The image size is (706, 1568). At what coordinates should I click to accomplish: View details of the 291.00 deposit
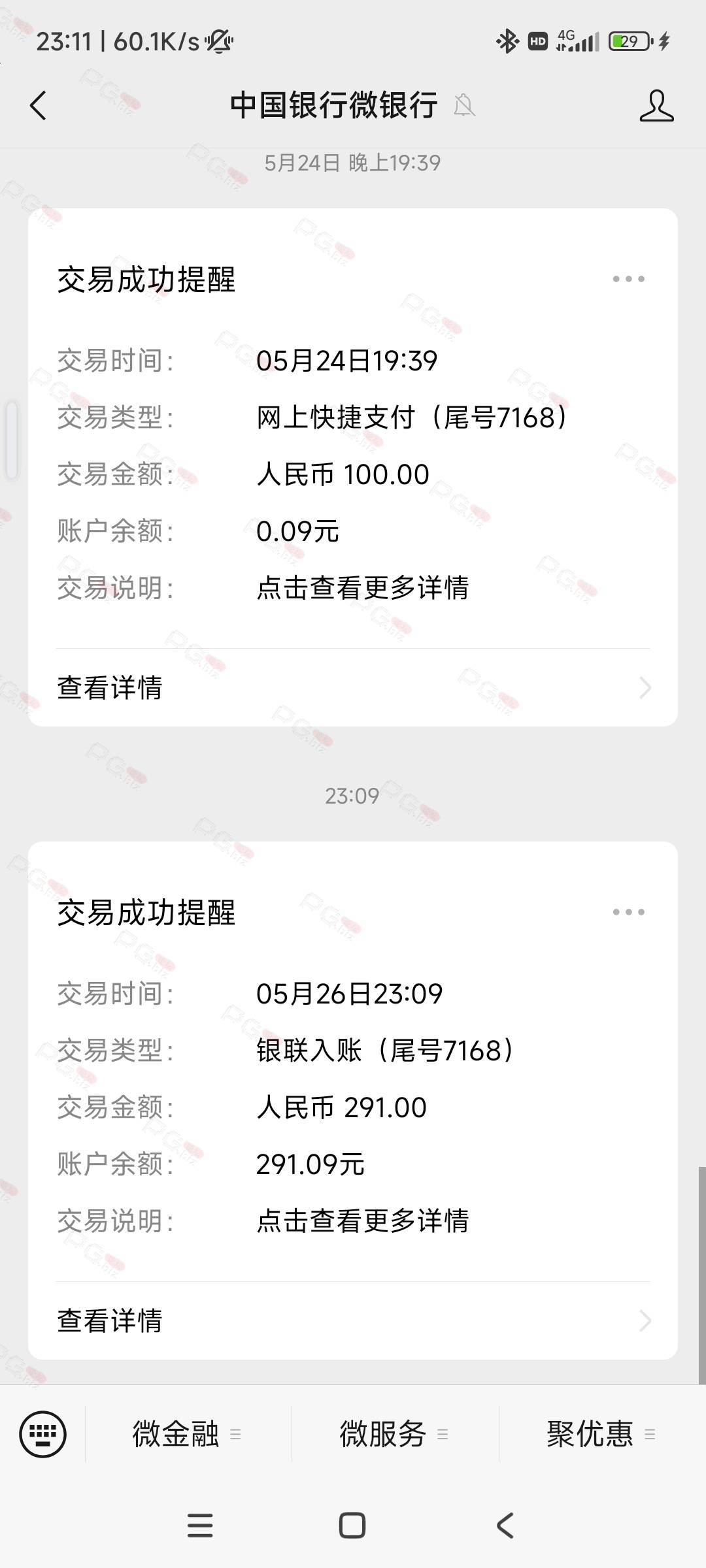[353, 1320]
